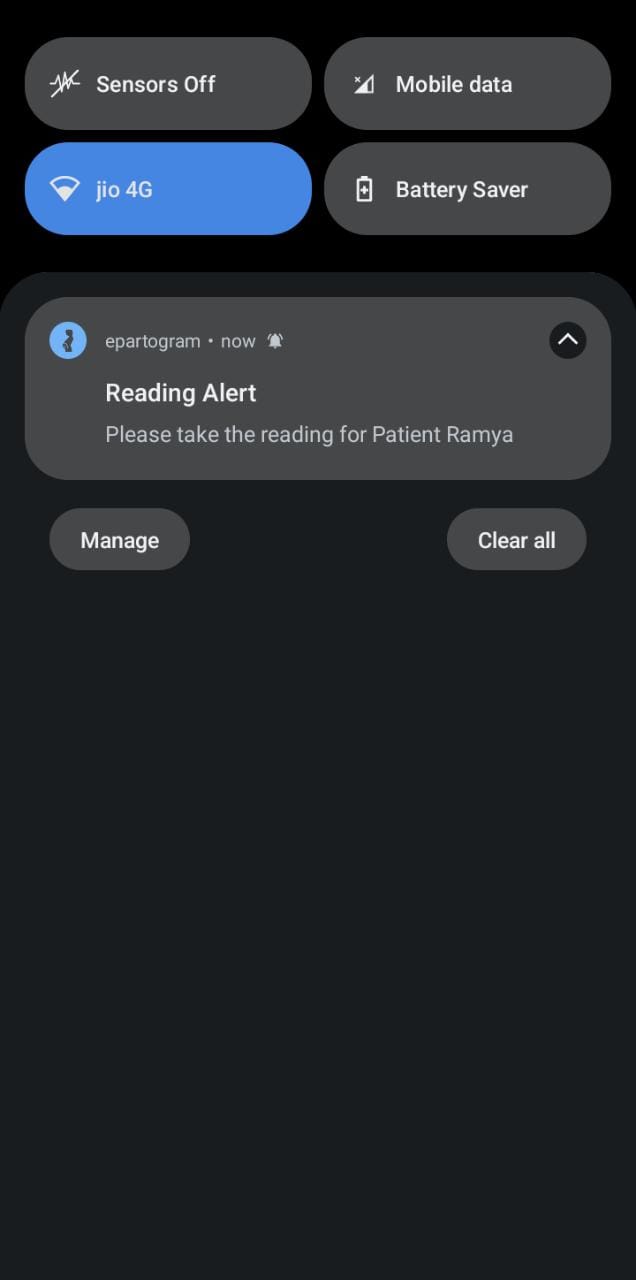Enable Battery Saver
Image resolution: width=636 pixels, height=1280 pixels.
(x=467, y=189)
